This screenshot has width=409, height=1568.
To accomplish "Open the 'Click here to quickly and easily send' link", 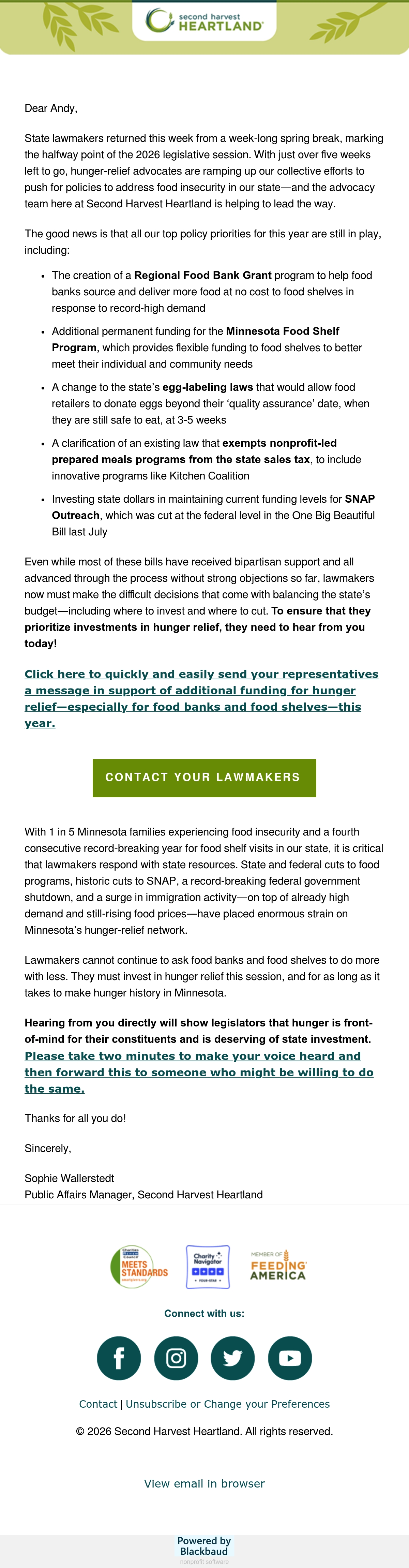I will pyautogui.click(x=201, y=698).
